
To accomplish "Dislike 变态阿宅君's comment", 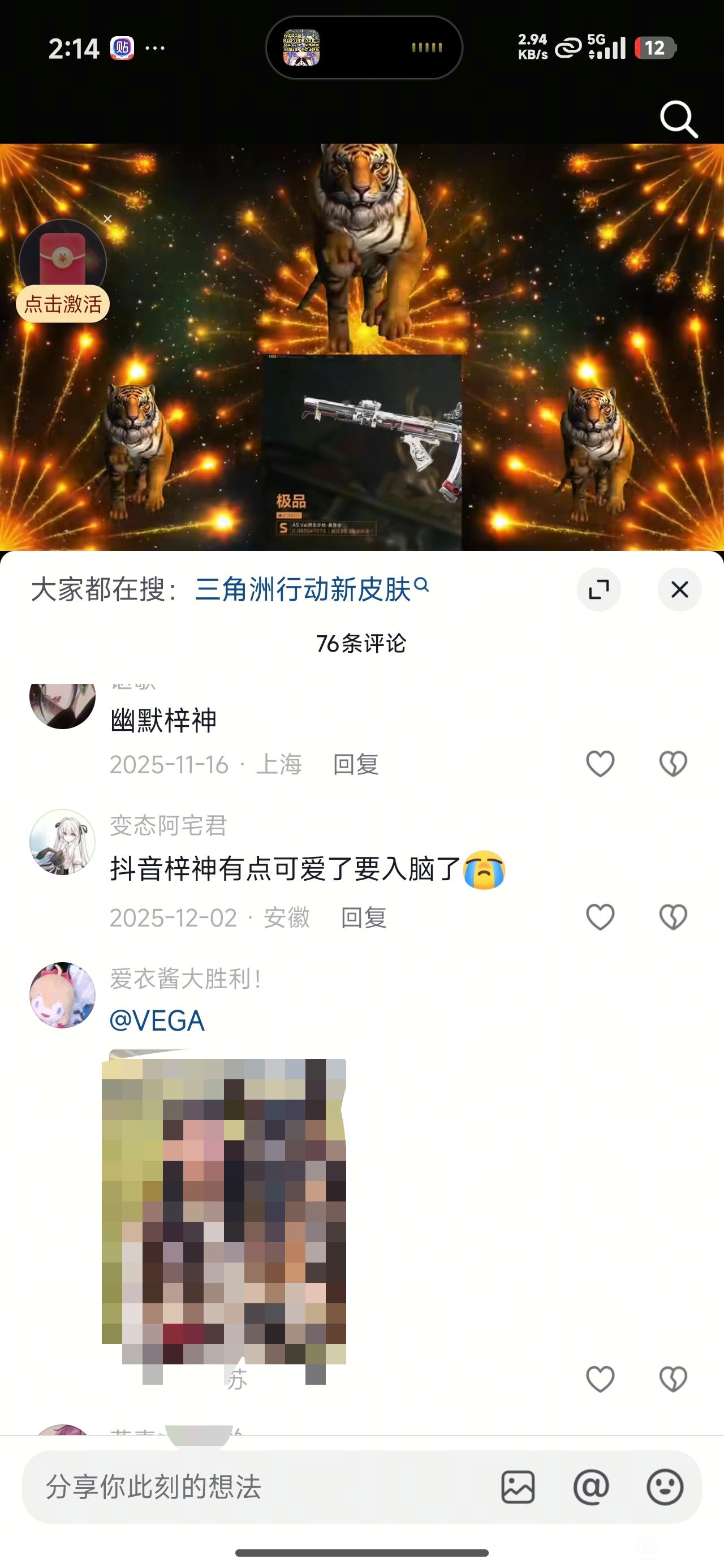I will [673, 917].
